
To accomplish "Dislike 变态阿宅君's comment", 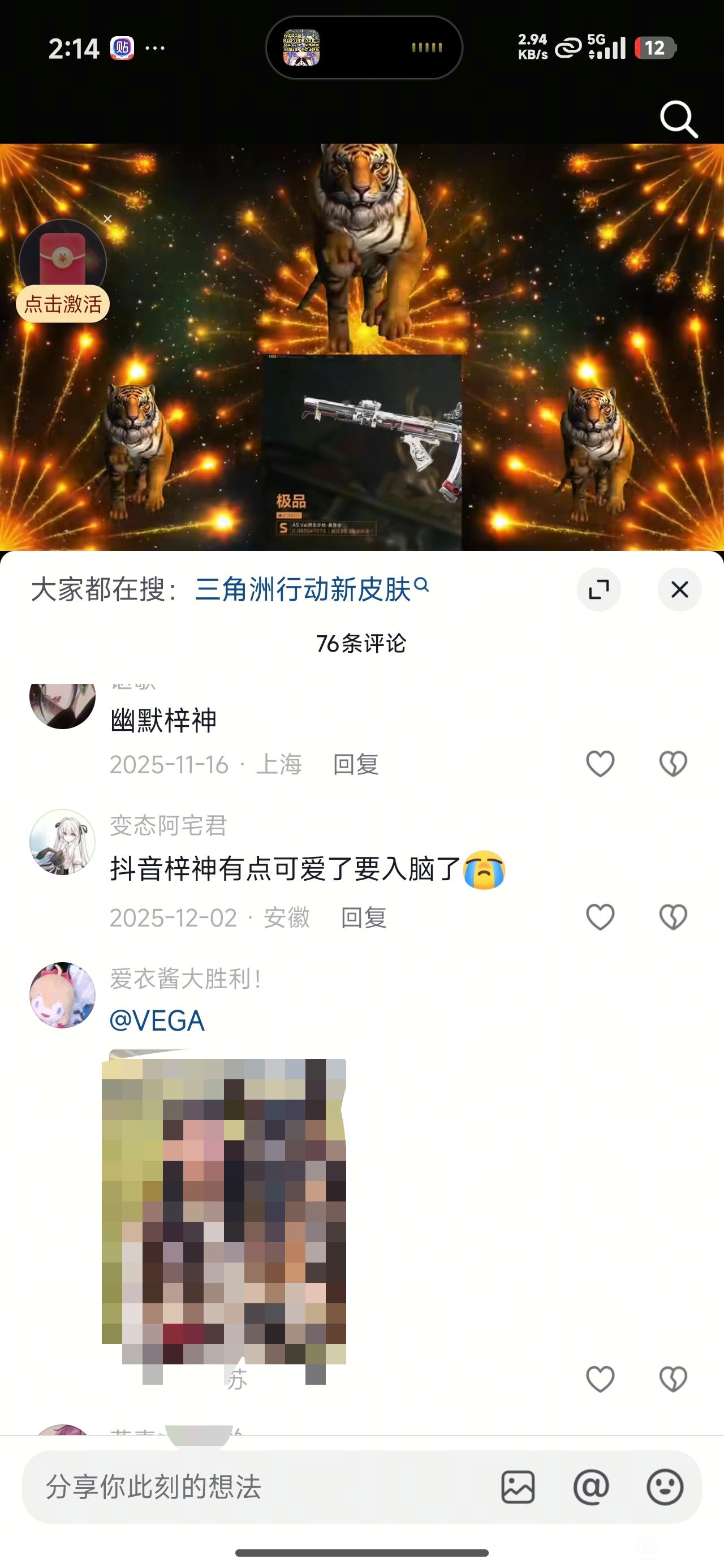I will [673, 917].
